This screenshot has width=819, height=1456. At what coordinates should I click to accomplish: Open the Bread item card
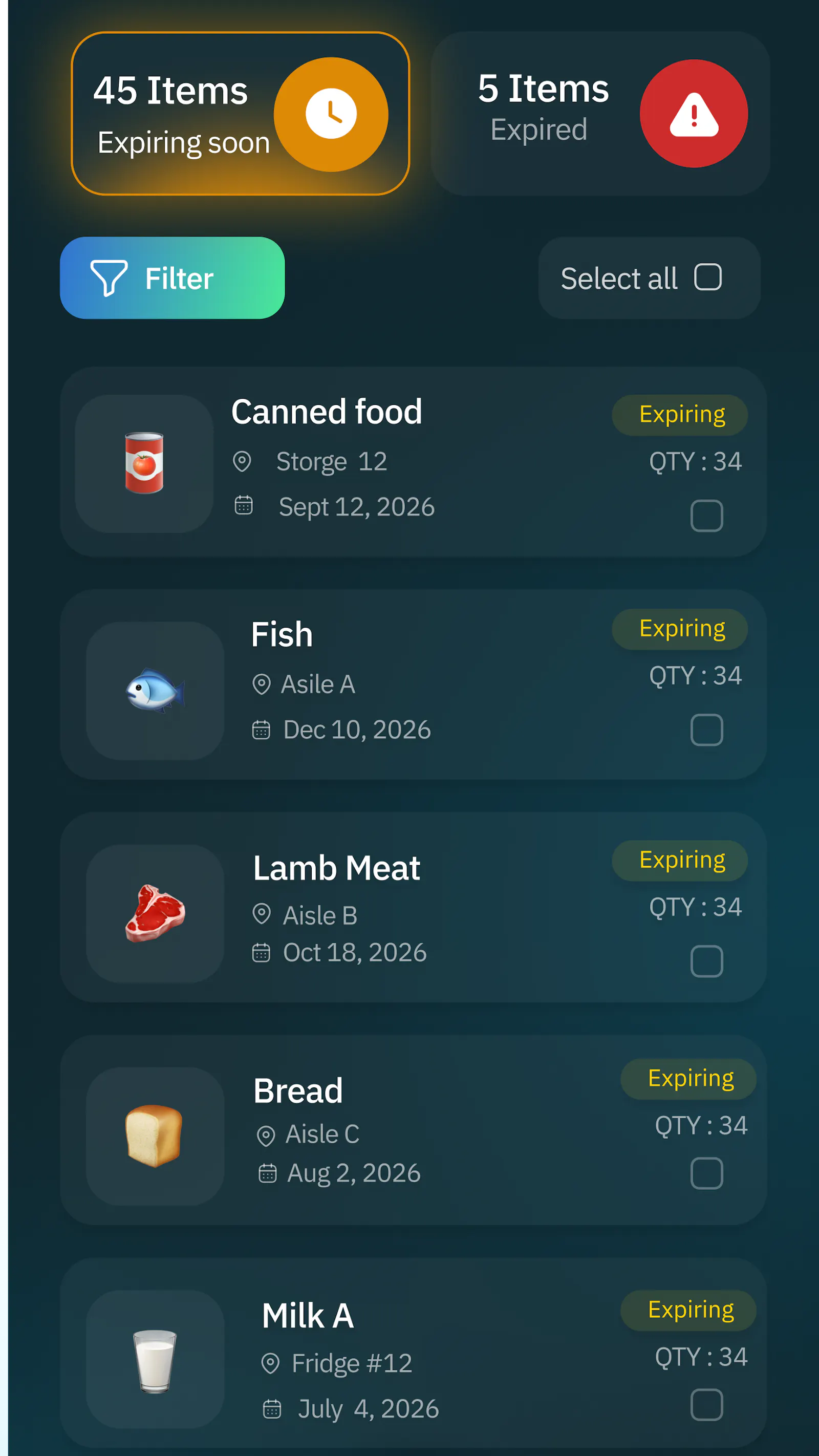[x=413, y=1130]
